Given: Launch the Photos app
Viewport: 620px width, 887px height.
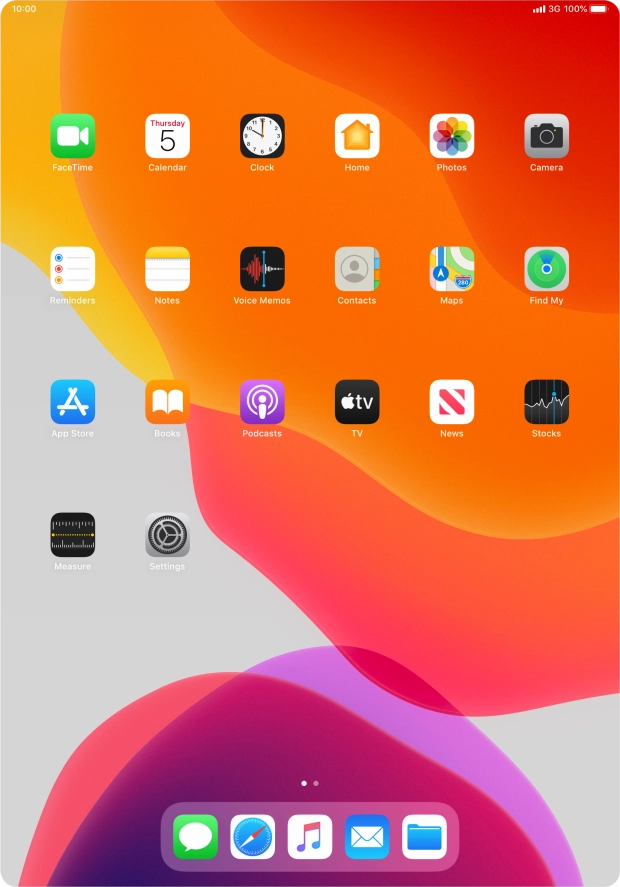Looking at the screenshot, I should 452,136.
